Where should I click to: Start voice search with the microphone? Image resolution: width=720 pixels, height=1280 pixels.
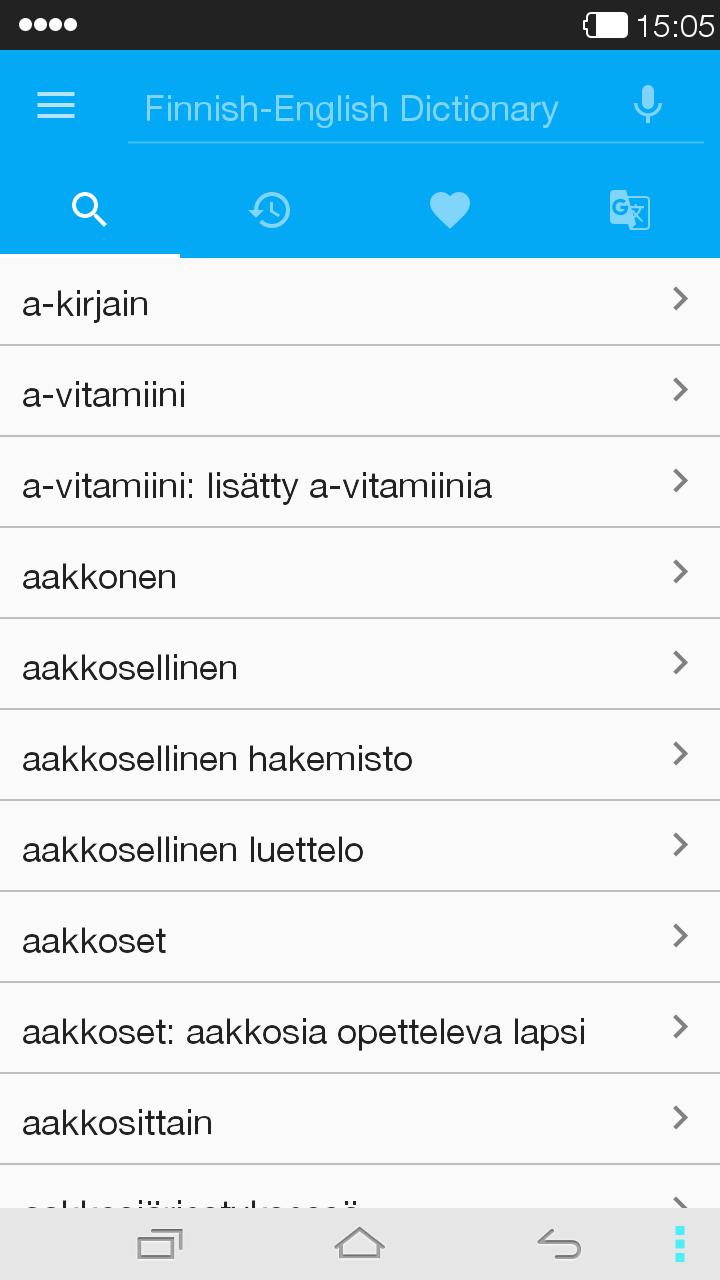(x=648, y=105)
